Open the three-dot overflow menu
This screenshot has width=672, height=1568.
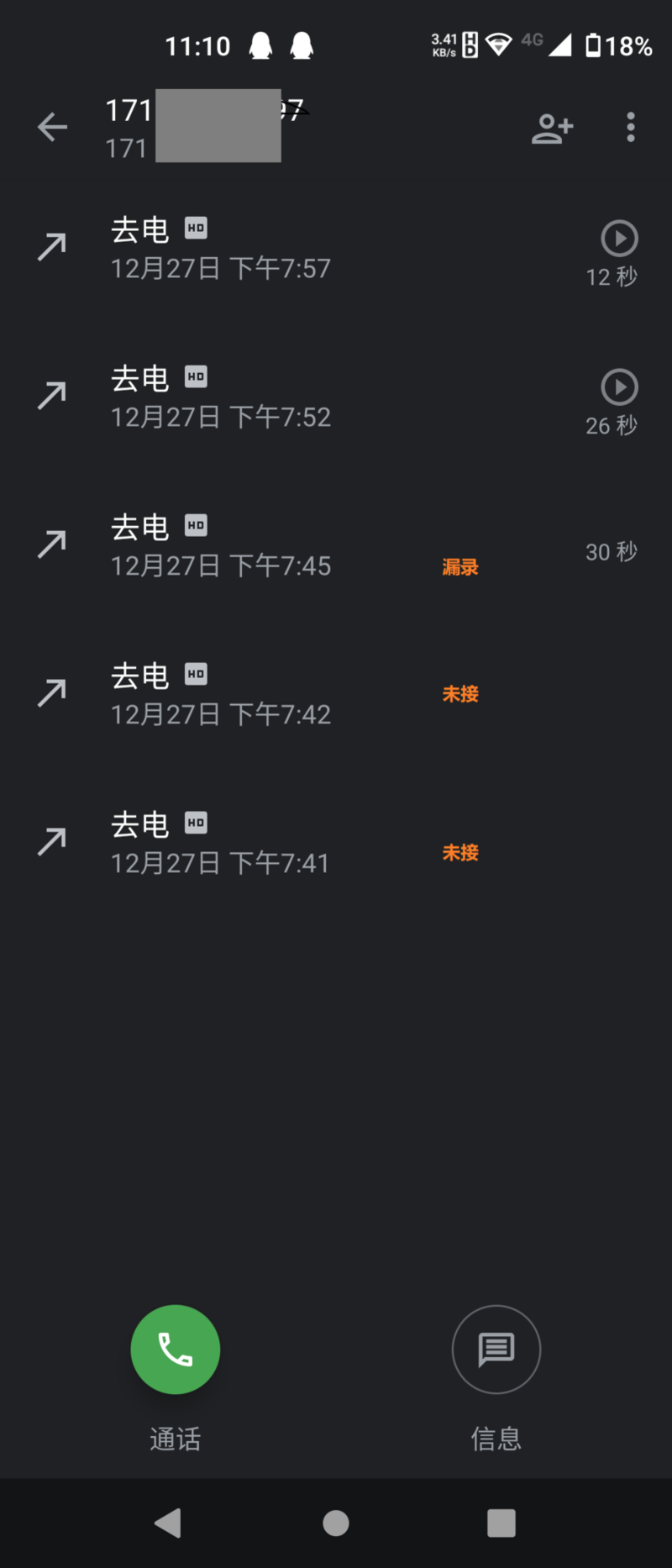(x=631, y=128)
